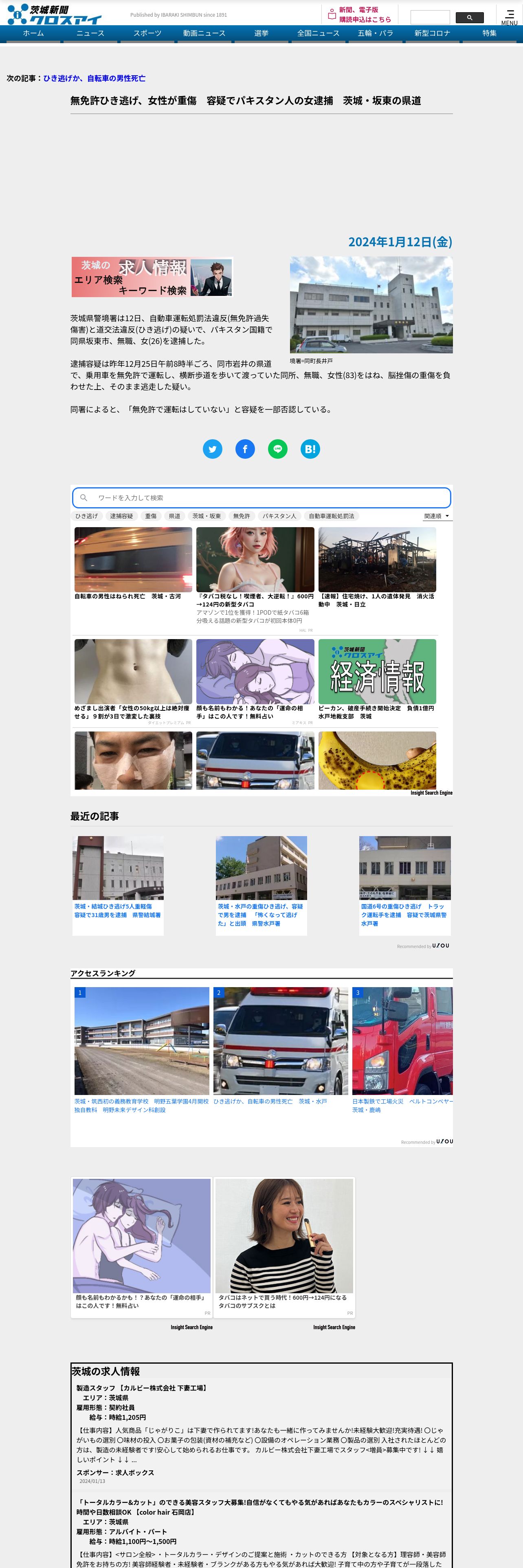523x1568 pixels.
Task: Open the 関連順 sort dropdown
Action: [x=437, y=516]
